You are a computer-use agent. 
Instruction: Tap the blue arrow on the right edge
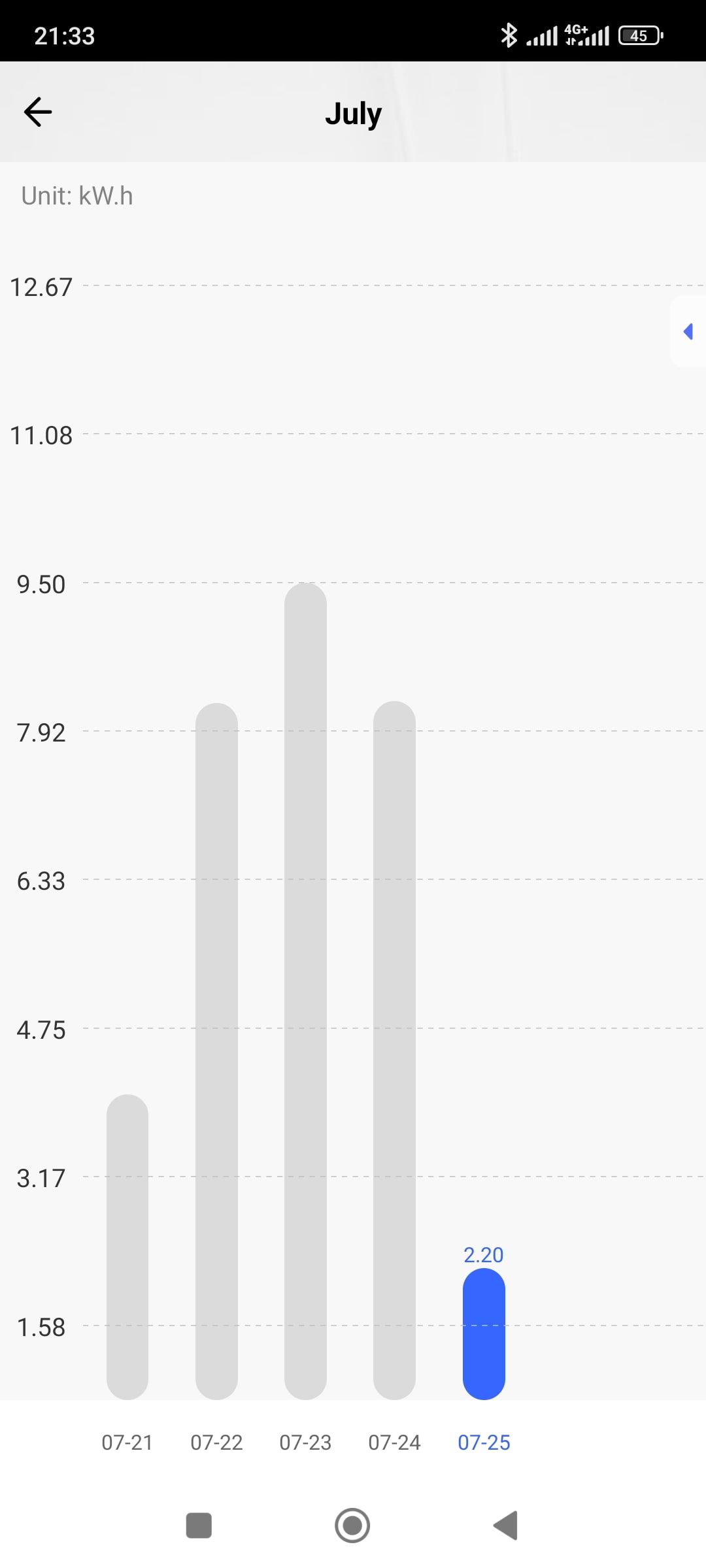[x=688, y=332]
